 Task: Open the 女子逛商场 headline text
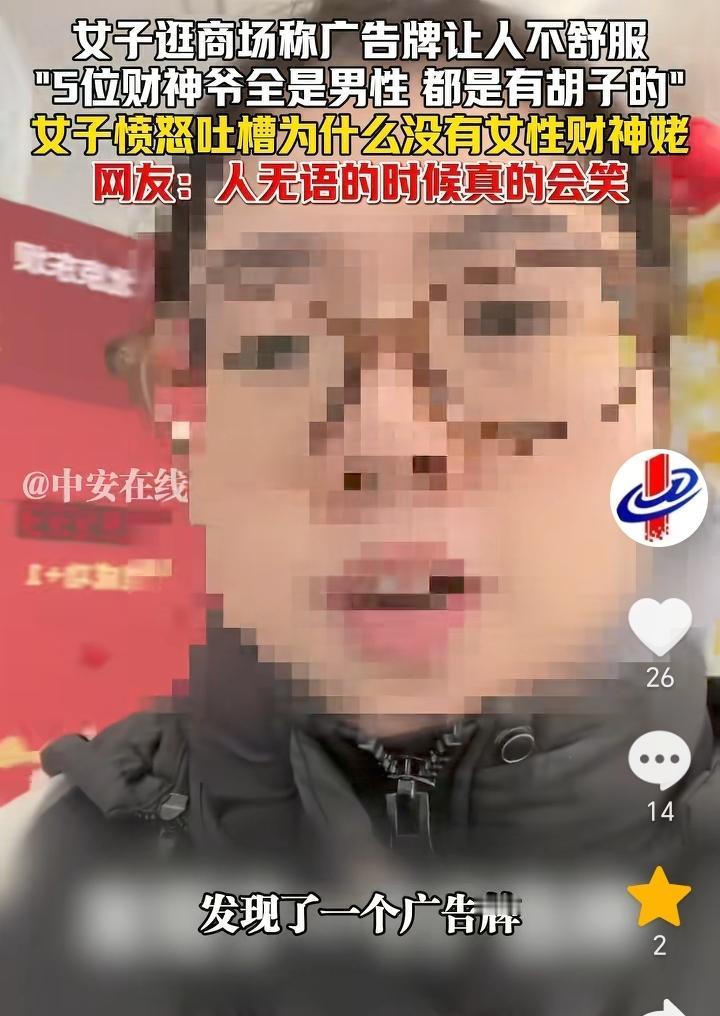[x=360, y=42]
